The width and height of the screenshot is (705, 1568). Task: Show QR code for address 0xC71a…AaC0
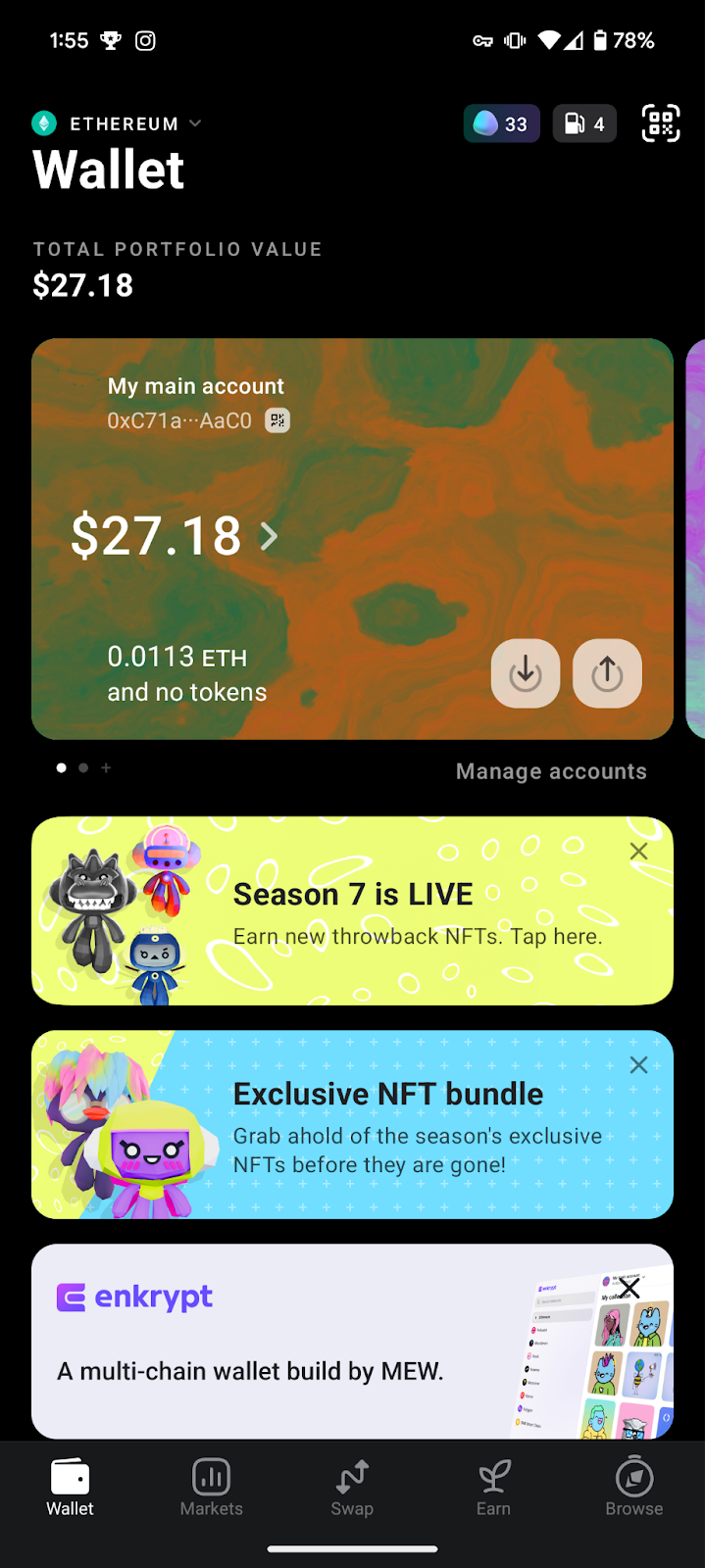(x=278, y=420)
